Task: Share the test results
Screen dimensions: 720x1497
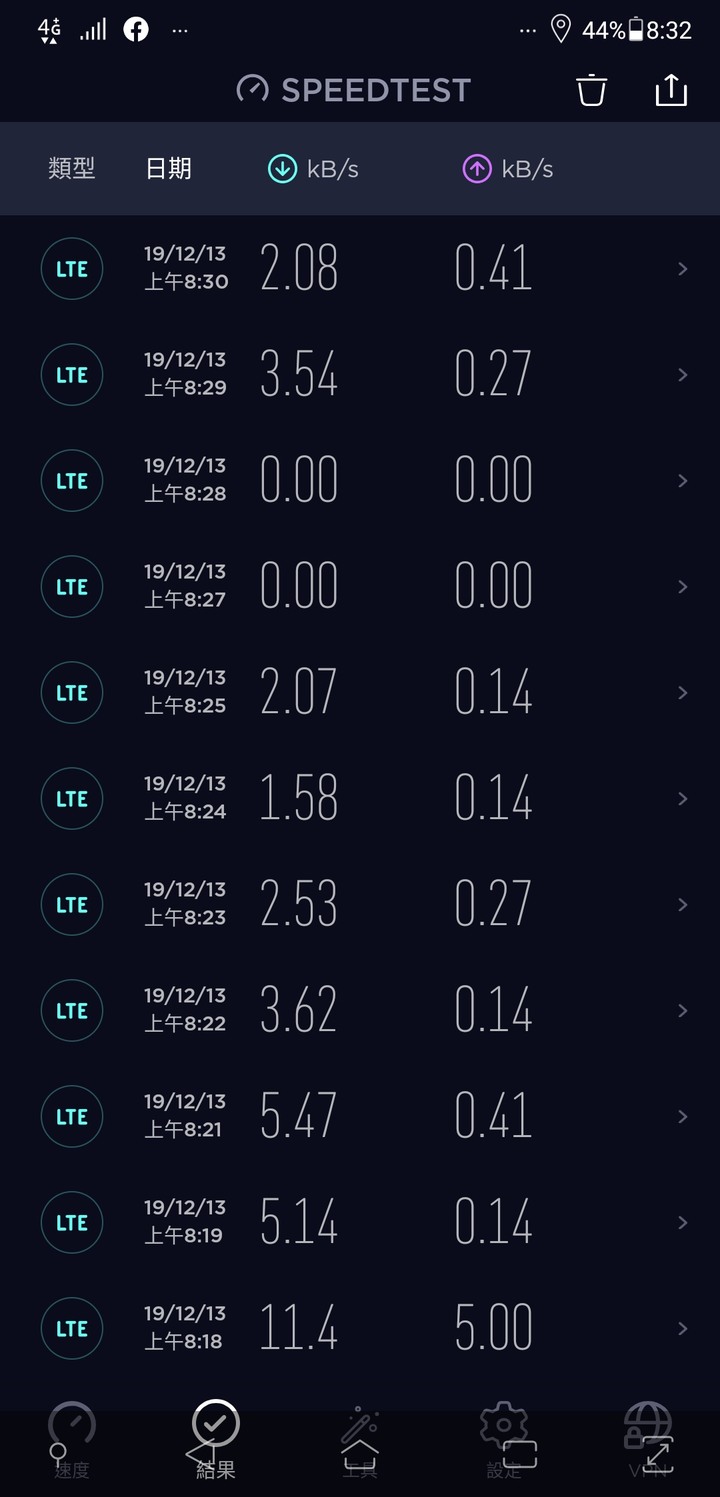Action: coord(671,90)
